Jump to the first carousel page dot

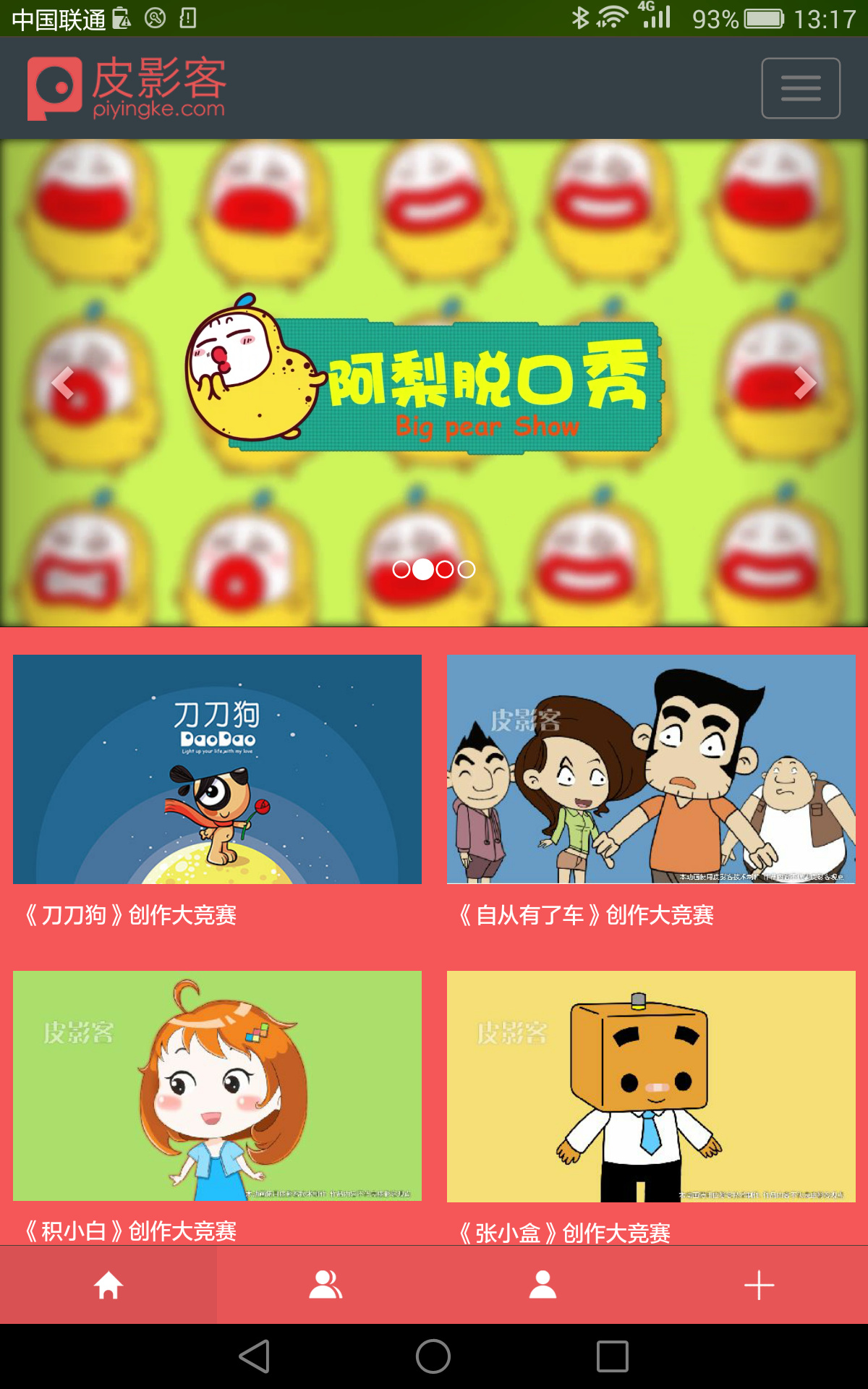[401, 570]
